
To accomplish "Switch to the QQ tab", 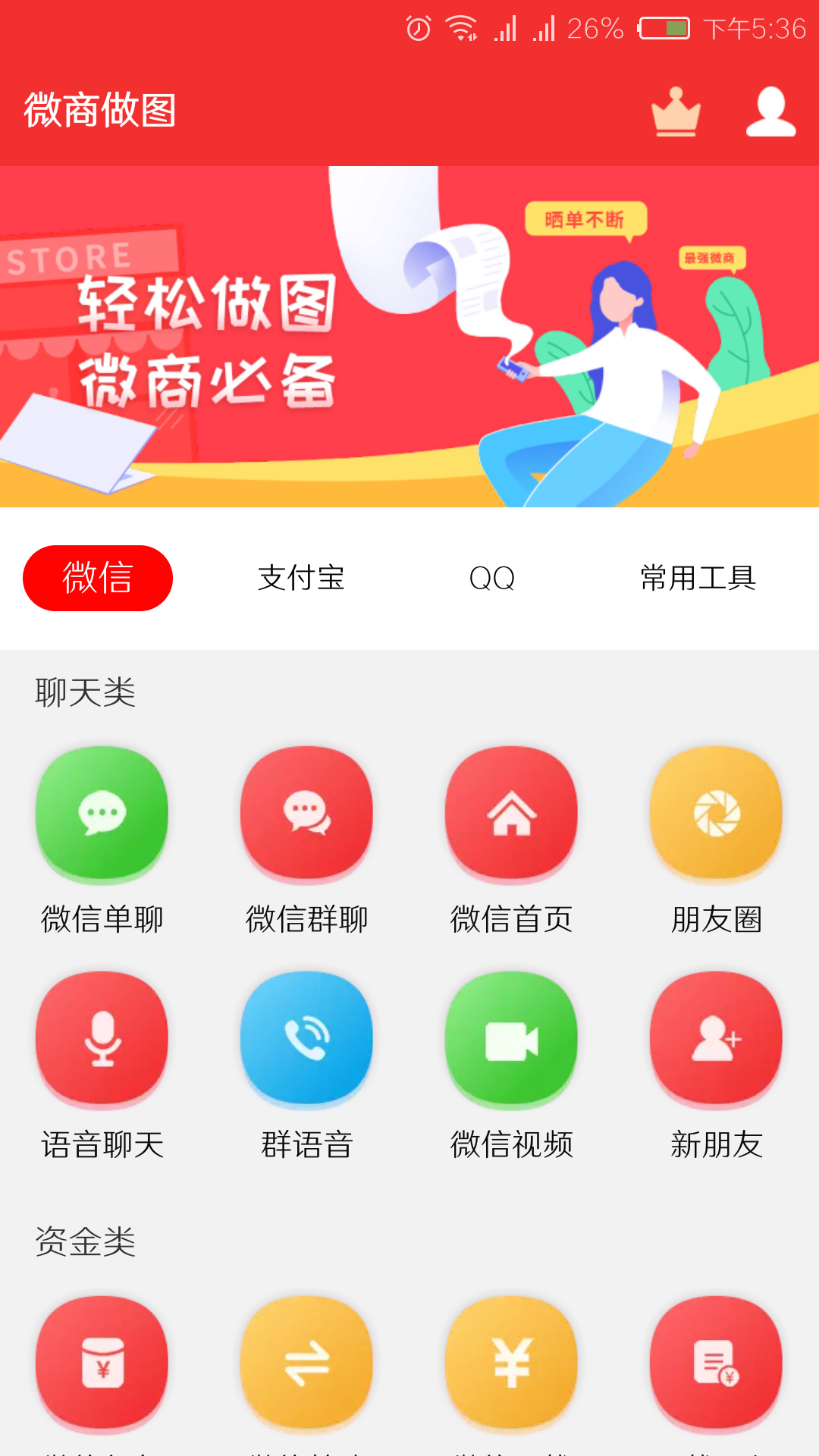I will [x=492, y=579].
